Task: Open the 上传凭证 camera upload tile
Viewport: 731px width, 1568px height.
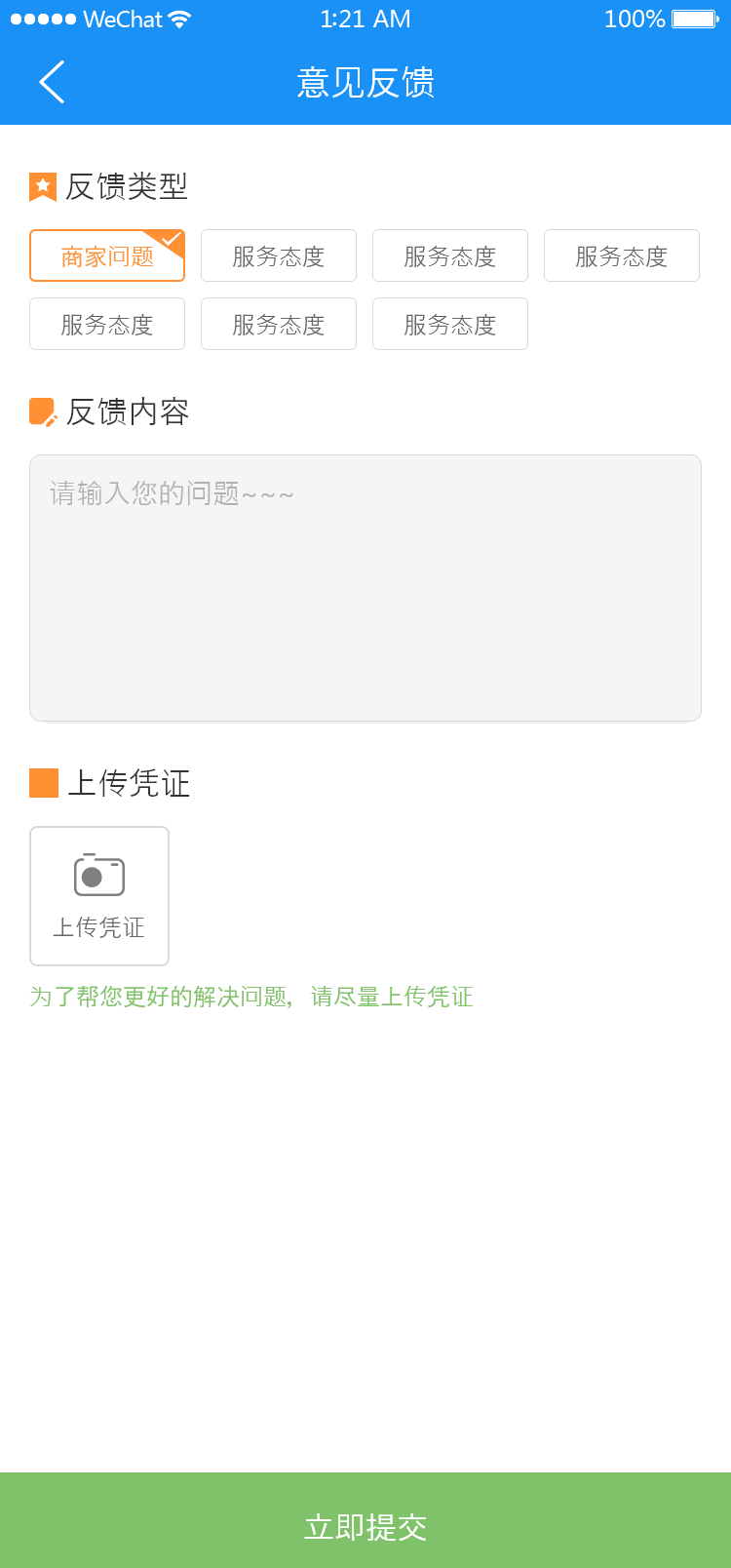Action: click(99, 896)
